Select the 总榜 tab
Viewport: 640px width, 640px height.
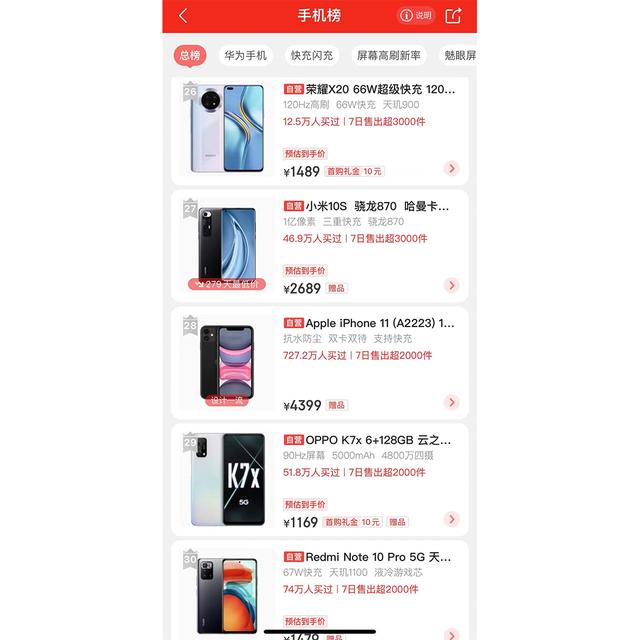[x=187, y=56]
